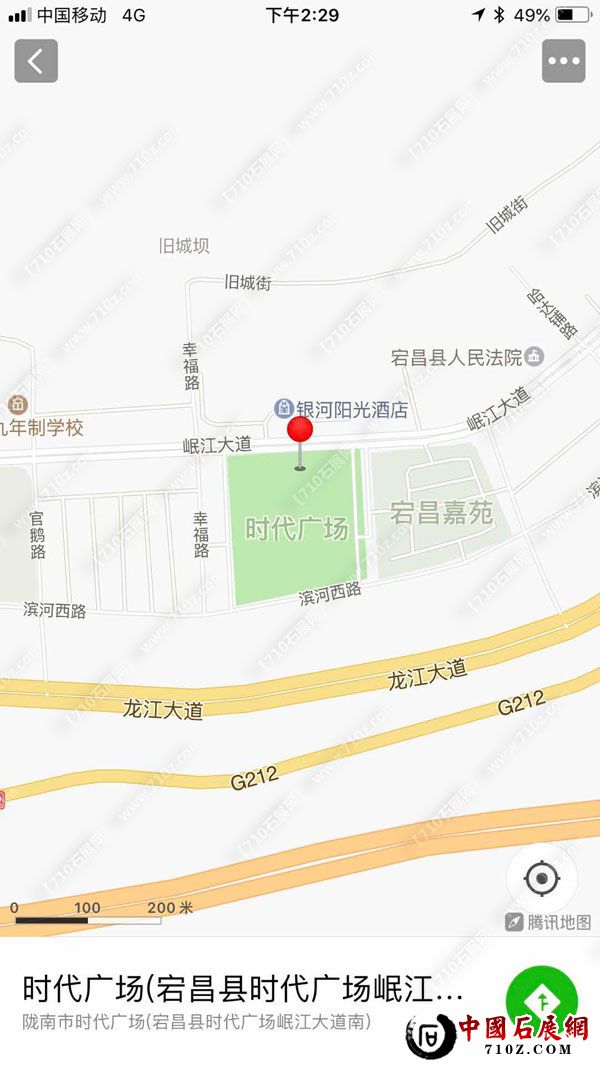The height and width of the screenshot is (1067, 600).
Task: Go back using the arrow button
Action: [x=36, y=61]
